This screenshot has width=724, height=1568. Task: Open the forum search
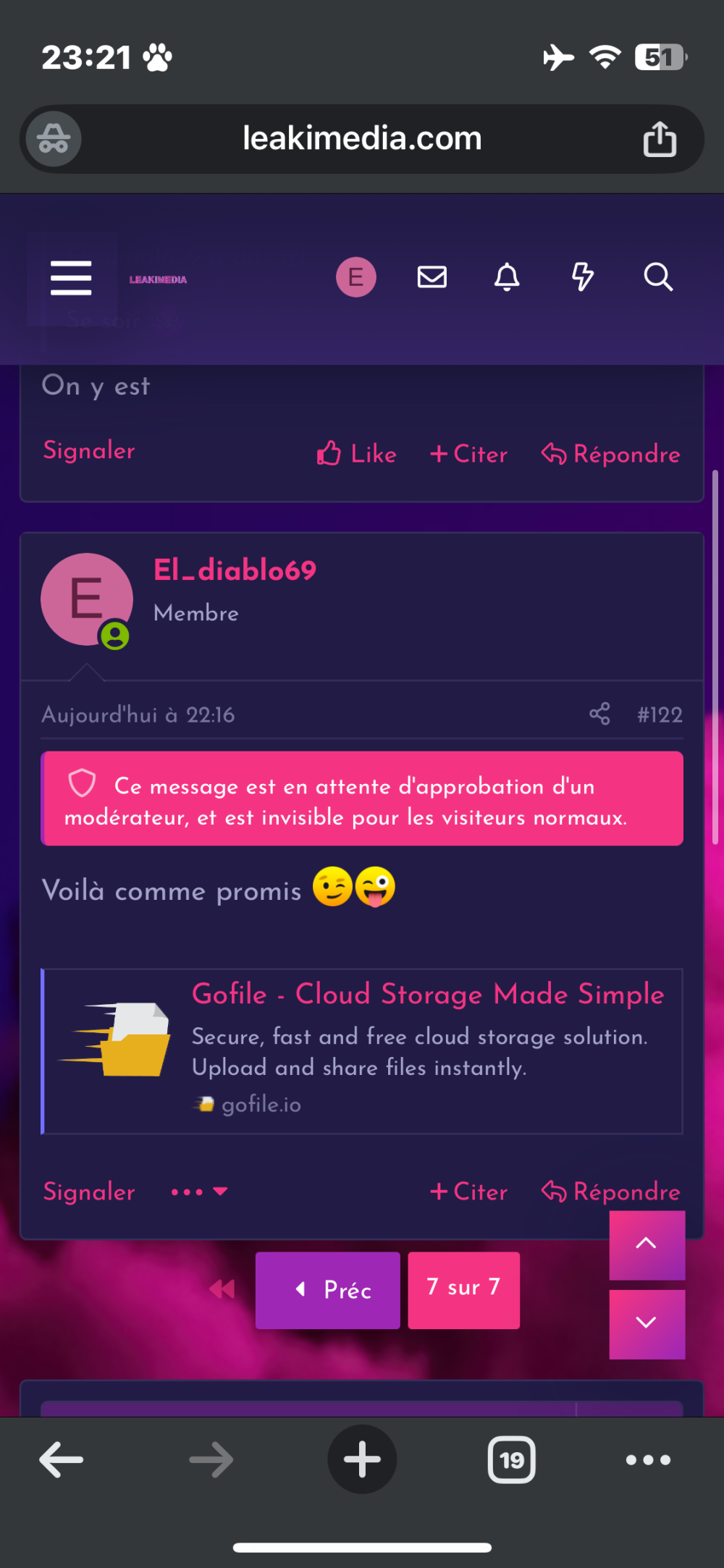coord(657,277)
